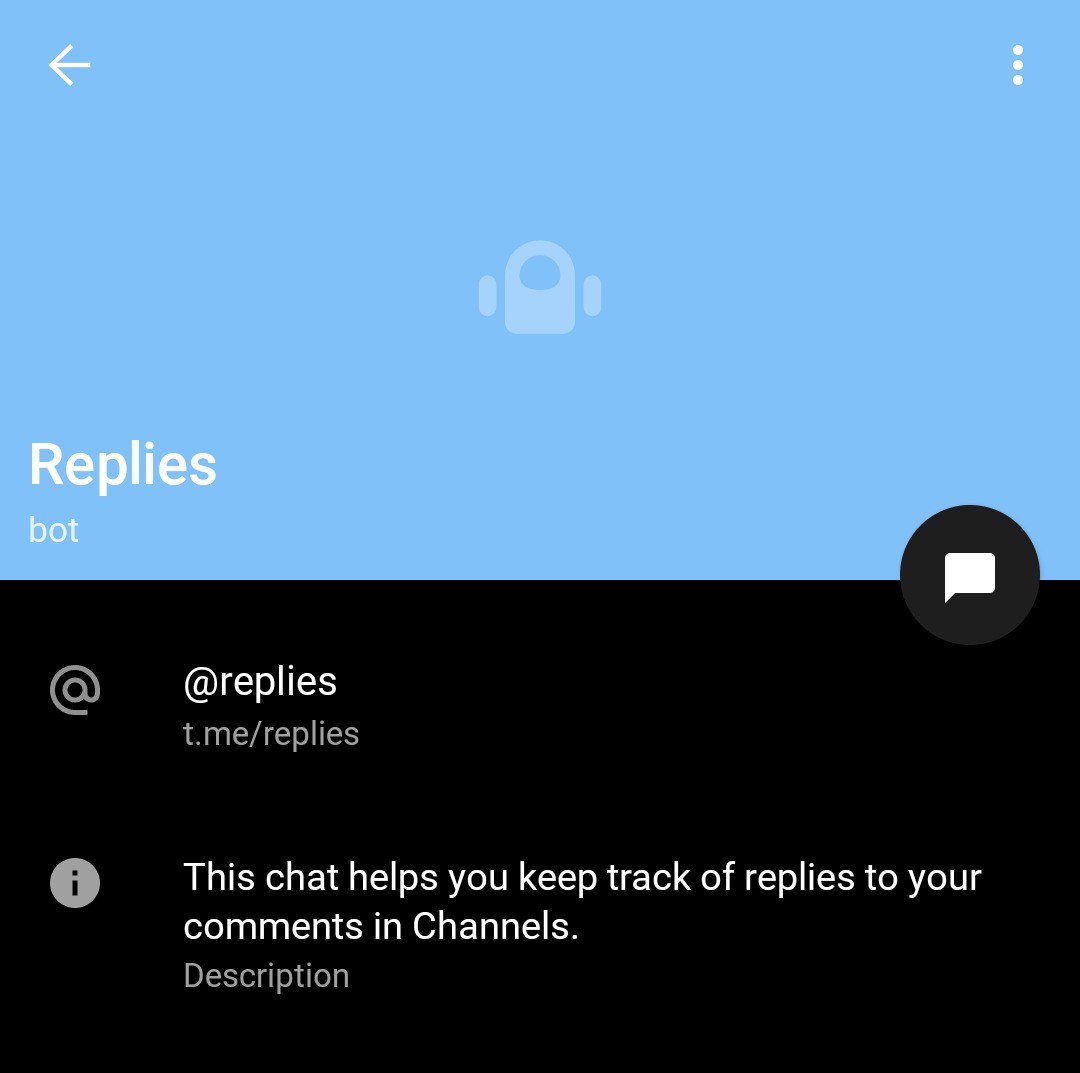Open the three-dot overflow menu

point(1017,66)
